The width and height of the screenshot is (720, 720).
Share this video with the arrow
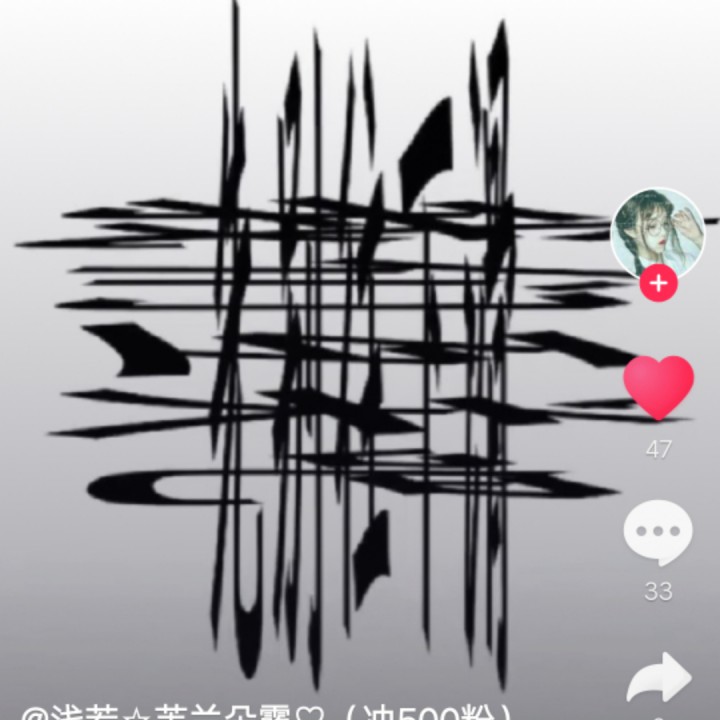point(659,682)
